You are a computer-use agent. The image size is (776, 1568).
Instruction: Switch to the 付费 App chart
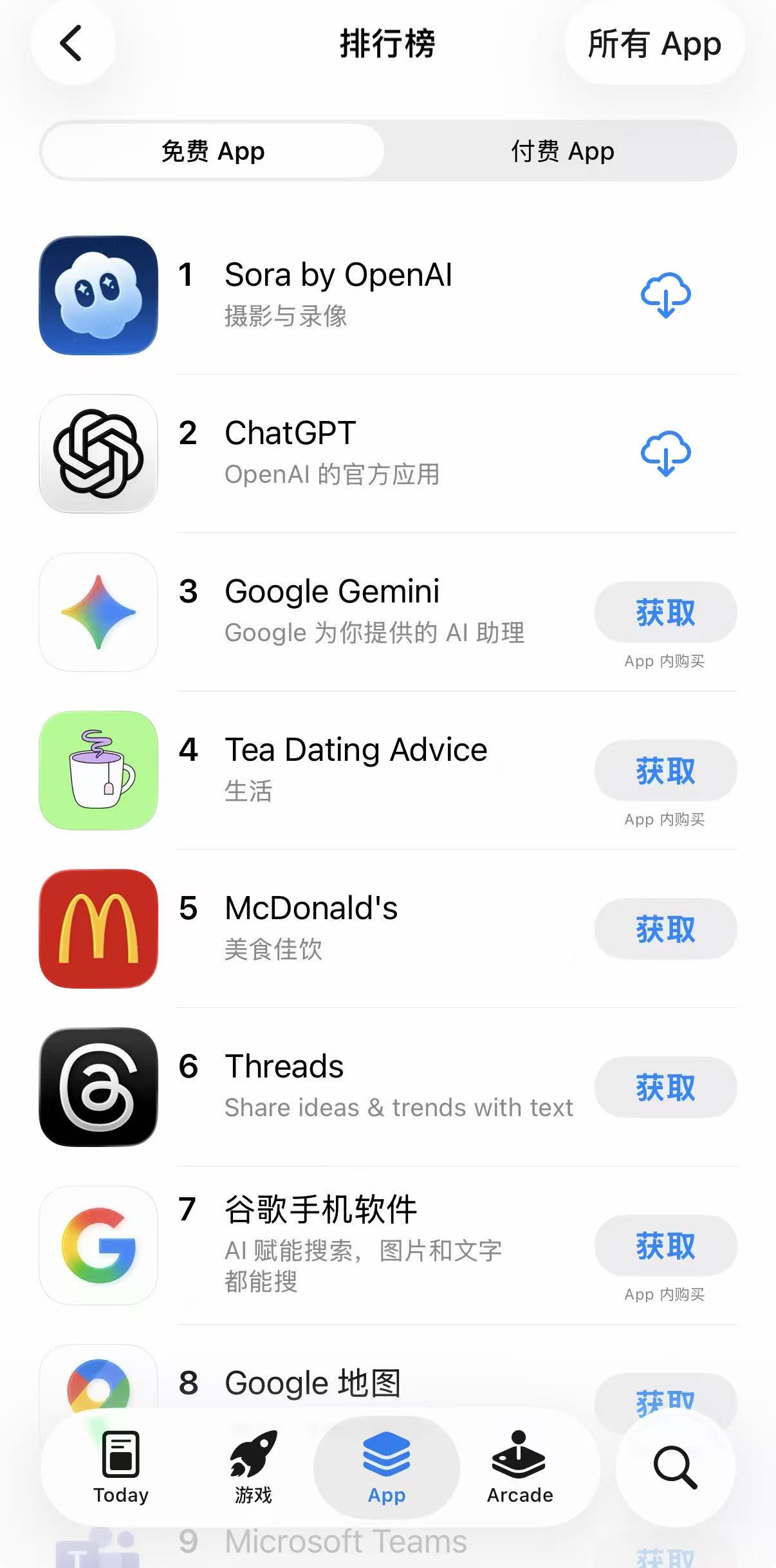tap(562, 151)
